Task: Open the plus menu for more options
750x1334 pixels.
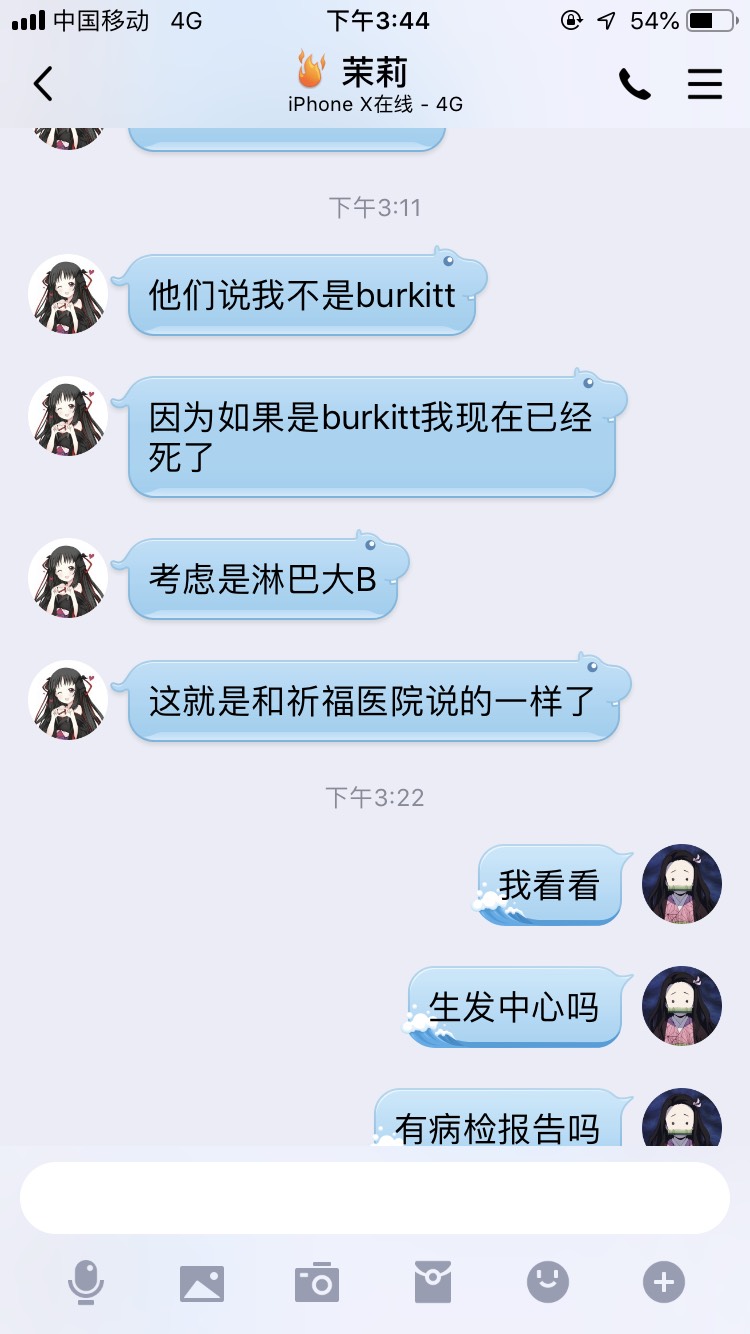Action: click(x=664, y=1282)
